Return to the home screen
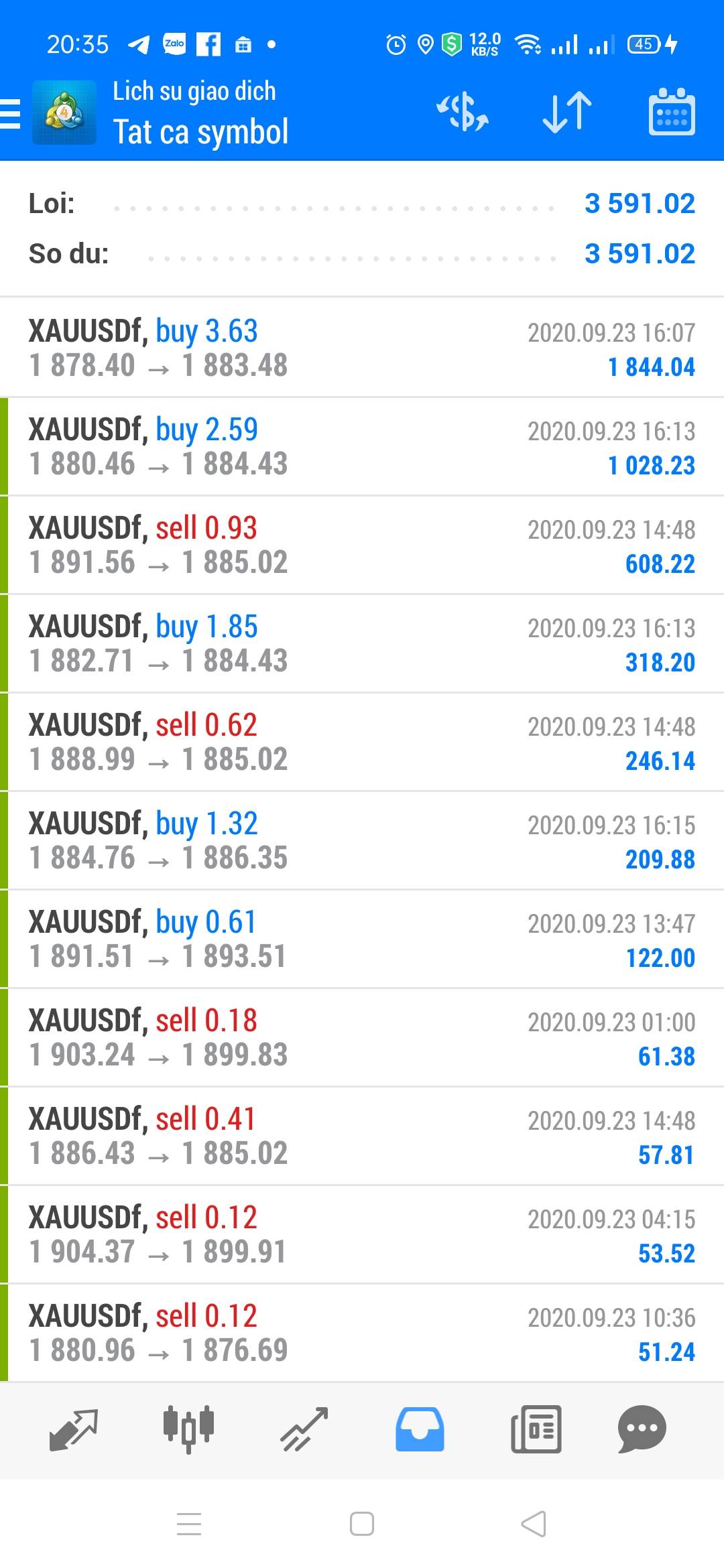 point(362,1524)
